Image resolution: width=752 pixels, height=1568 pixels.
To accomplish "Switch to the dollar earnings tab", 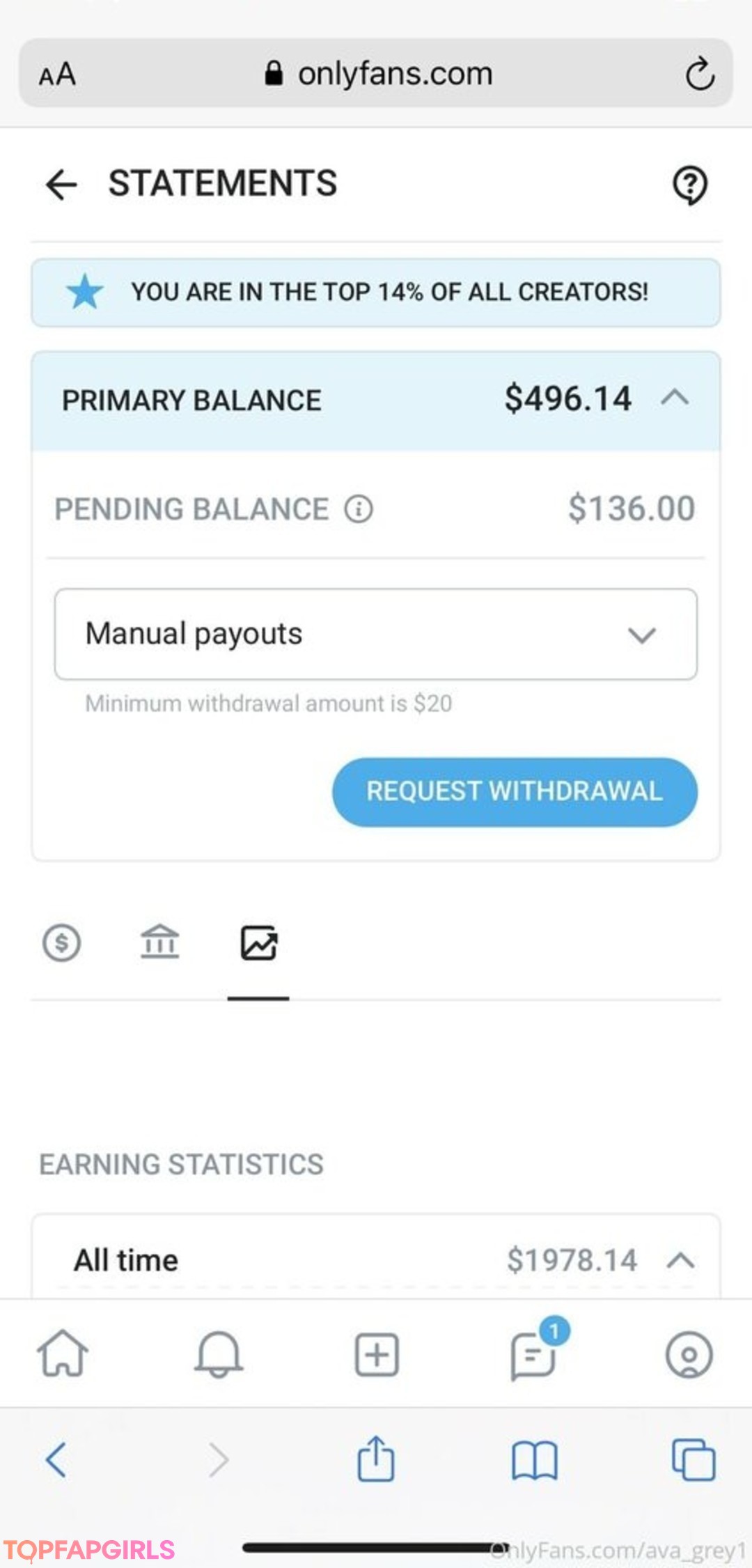I will pyautogui.click(x=61, y=943).
